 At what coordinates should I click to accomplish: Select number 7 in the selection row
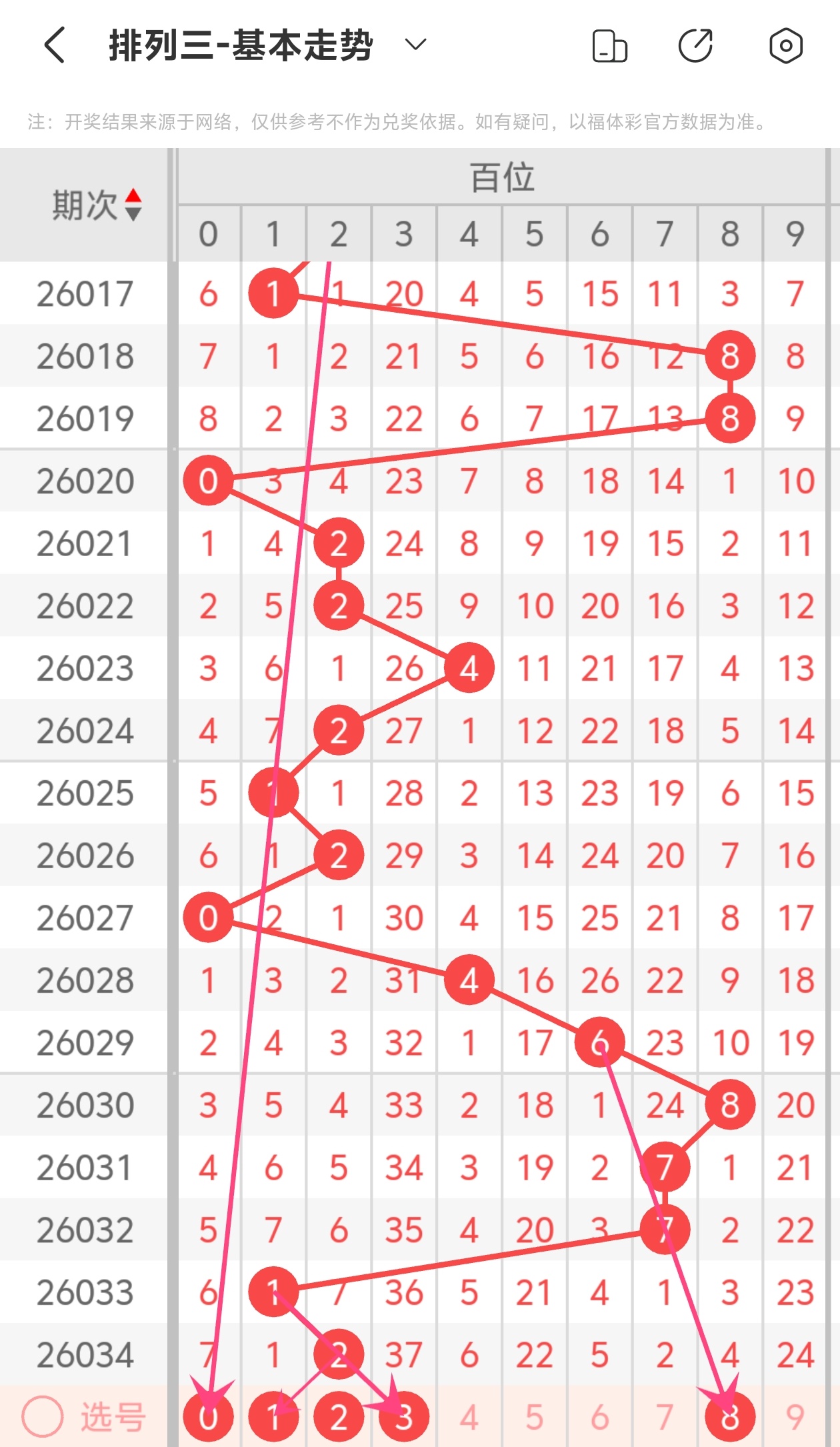pyautogui.click(x=665, y=1416)
